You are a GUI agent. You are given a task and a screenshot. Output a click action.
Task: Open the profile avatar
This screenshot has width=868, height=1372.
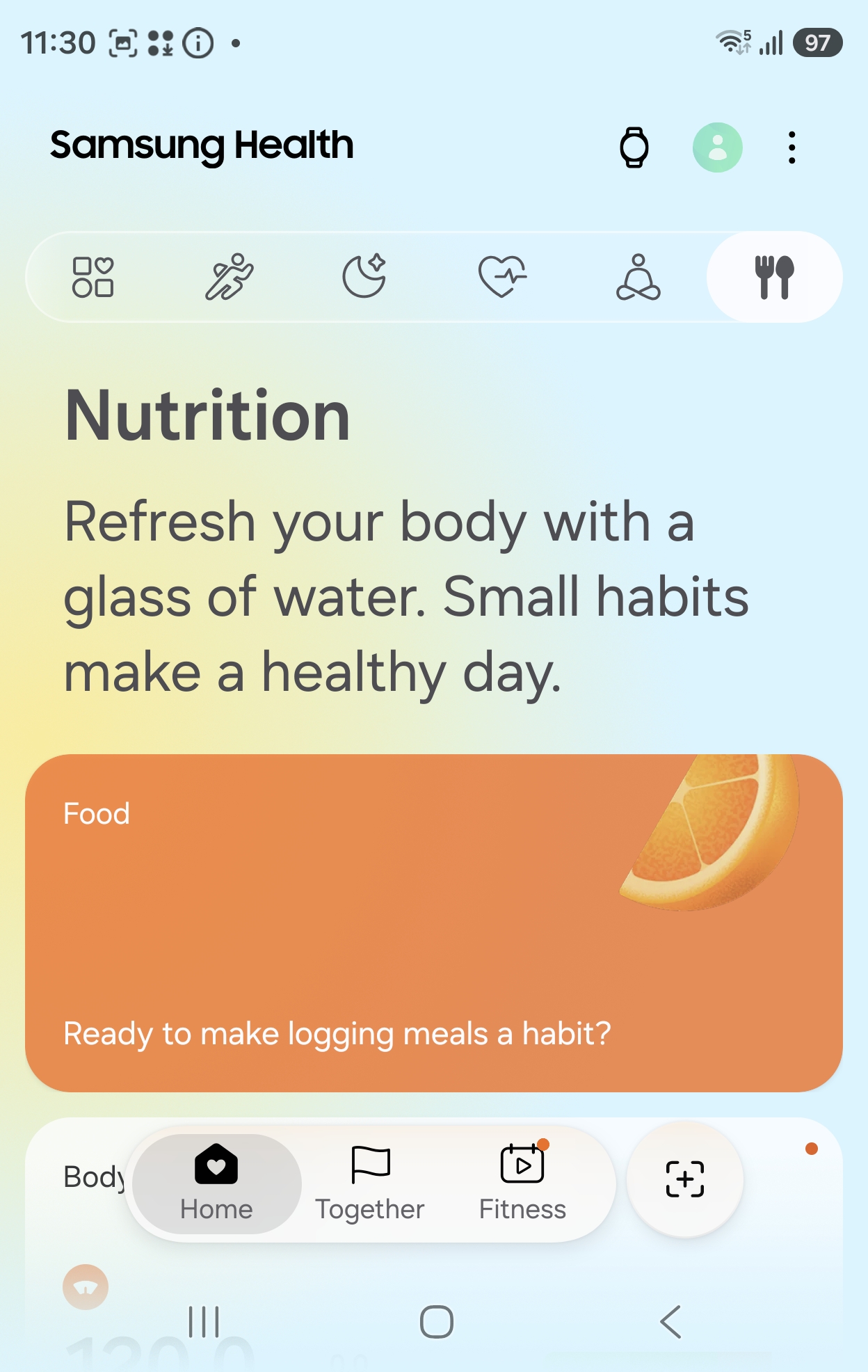click(717, 147)
